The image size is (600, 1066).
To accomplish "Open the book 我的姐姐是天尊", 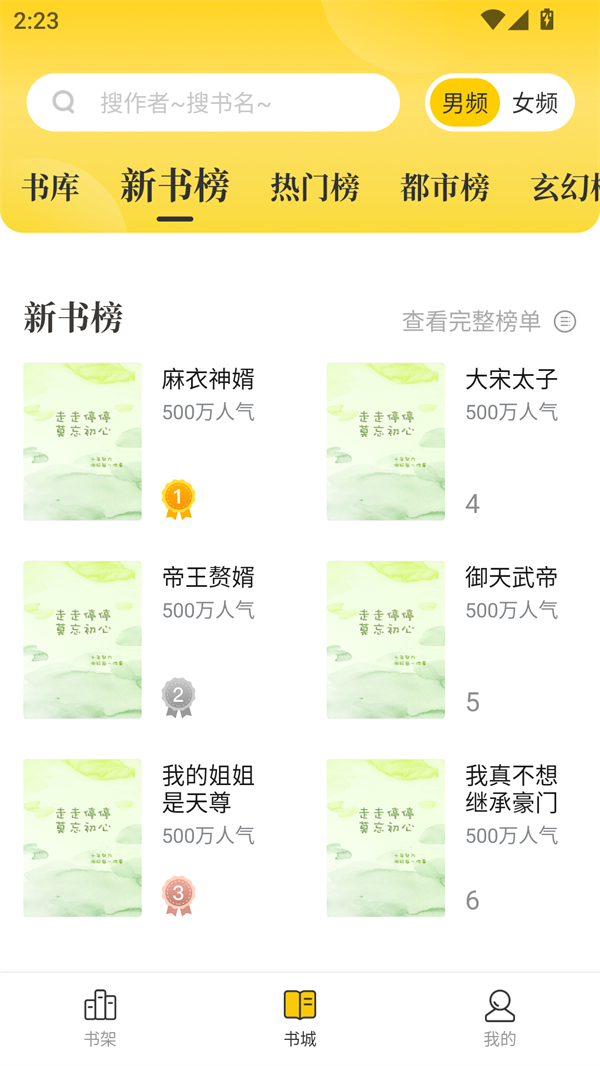I will 83,837.
